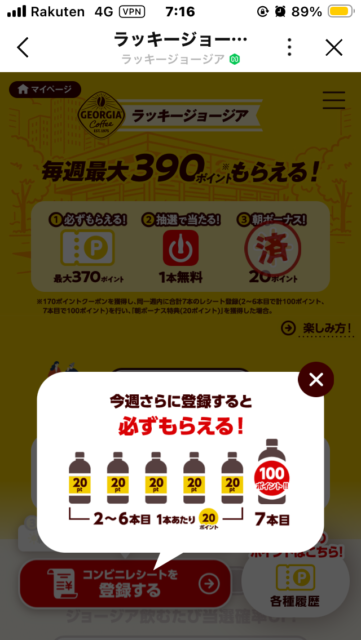This screenshot has width=361, height=640.
Task: Open マイページ
Action: [45, 89]
